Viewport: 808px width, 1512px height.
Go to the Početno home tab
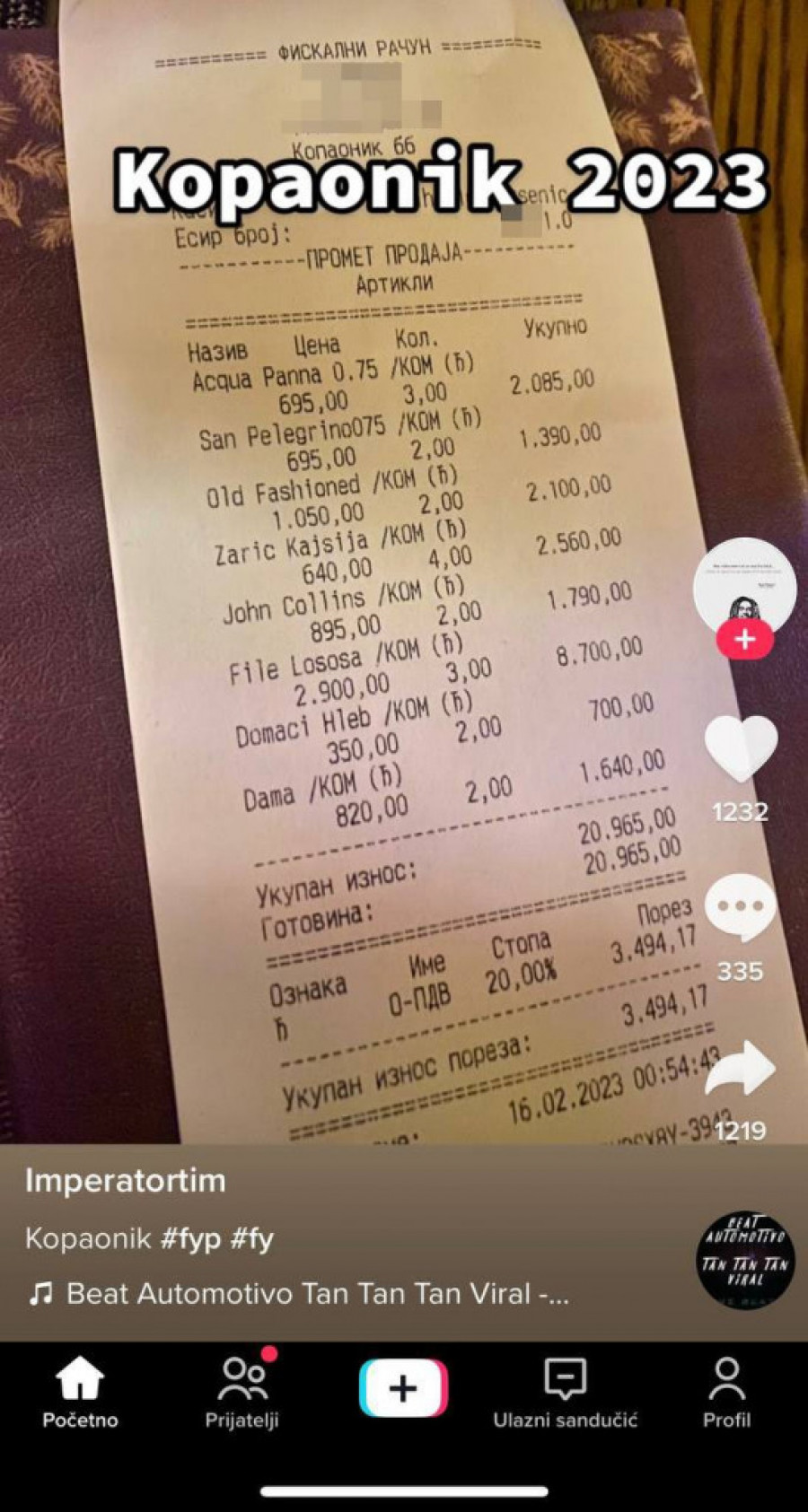[80, 1391]
